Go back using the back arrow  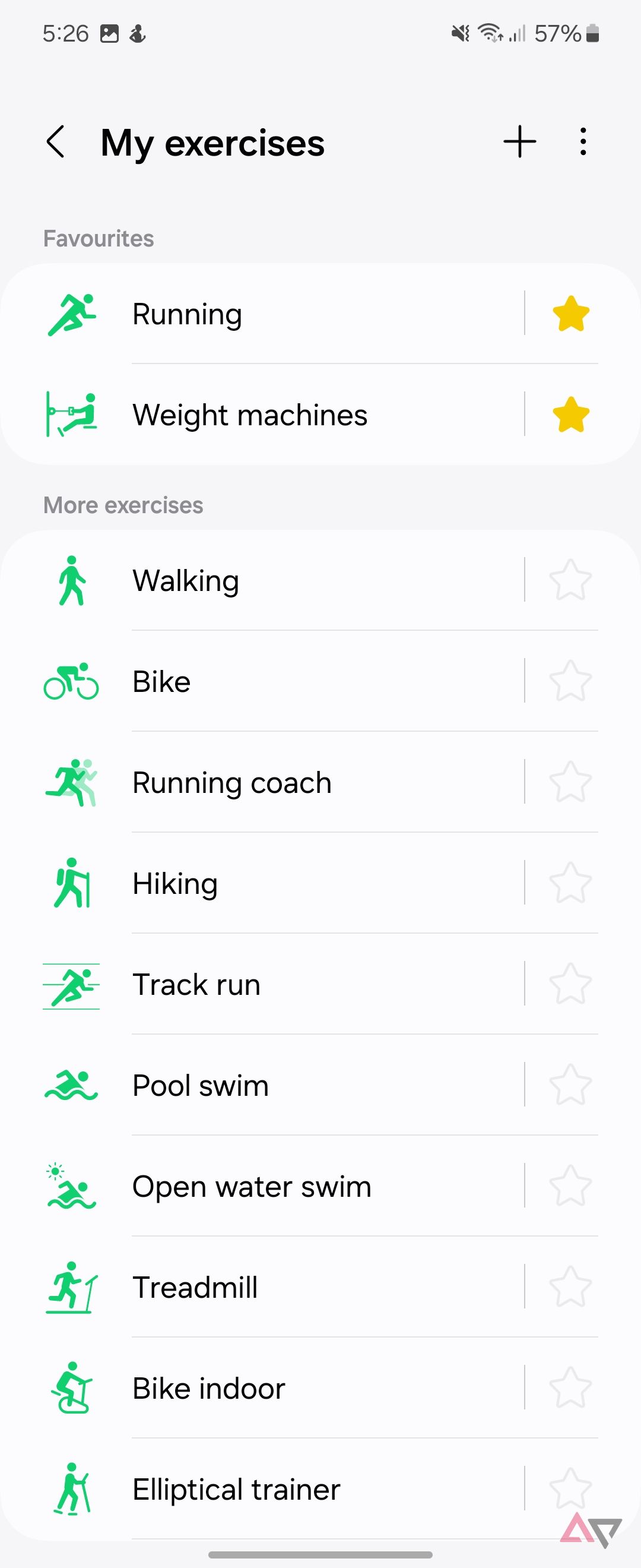click(x=56, y=142)
